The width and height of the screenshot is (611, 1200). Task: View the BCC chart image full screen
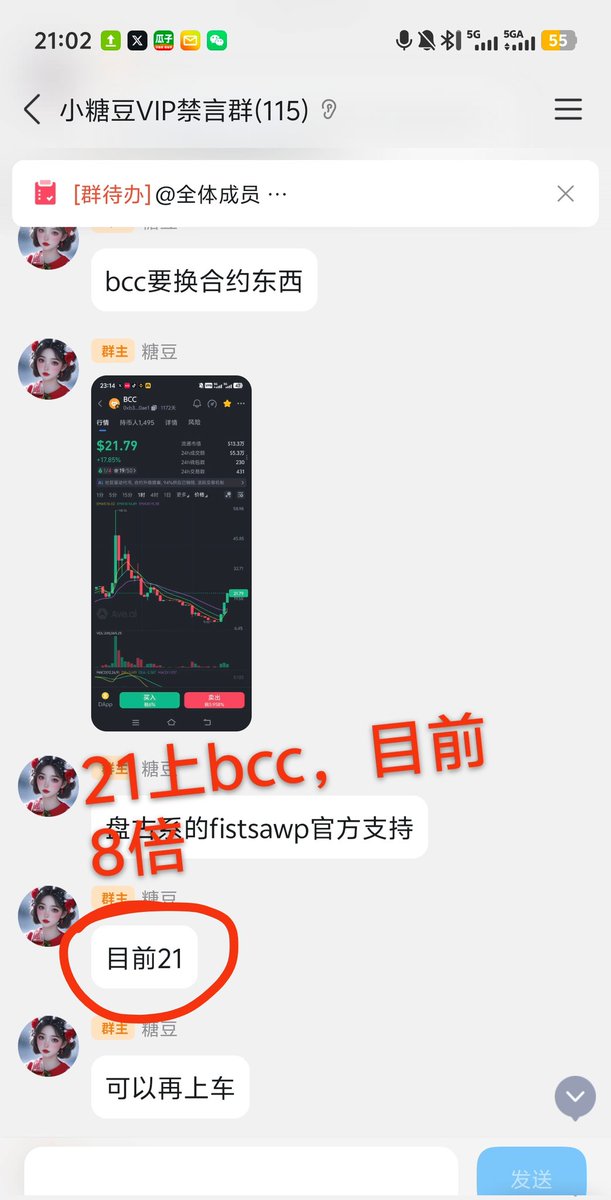(171, 553)
